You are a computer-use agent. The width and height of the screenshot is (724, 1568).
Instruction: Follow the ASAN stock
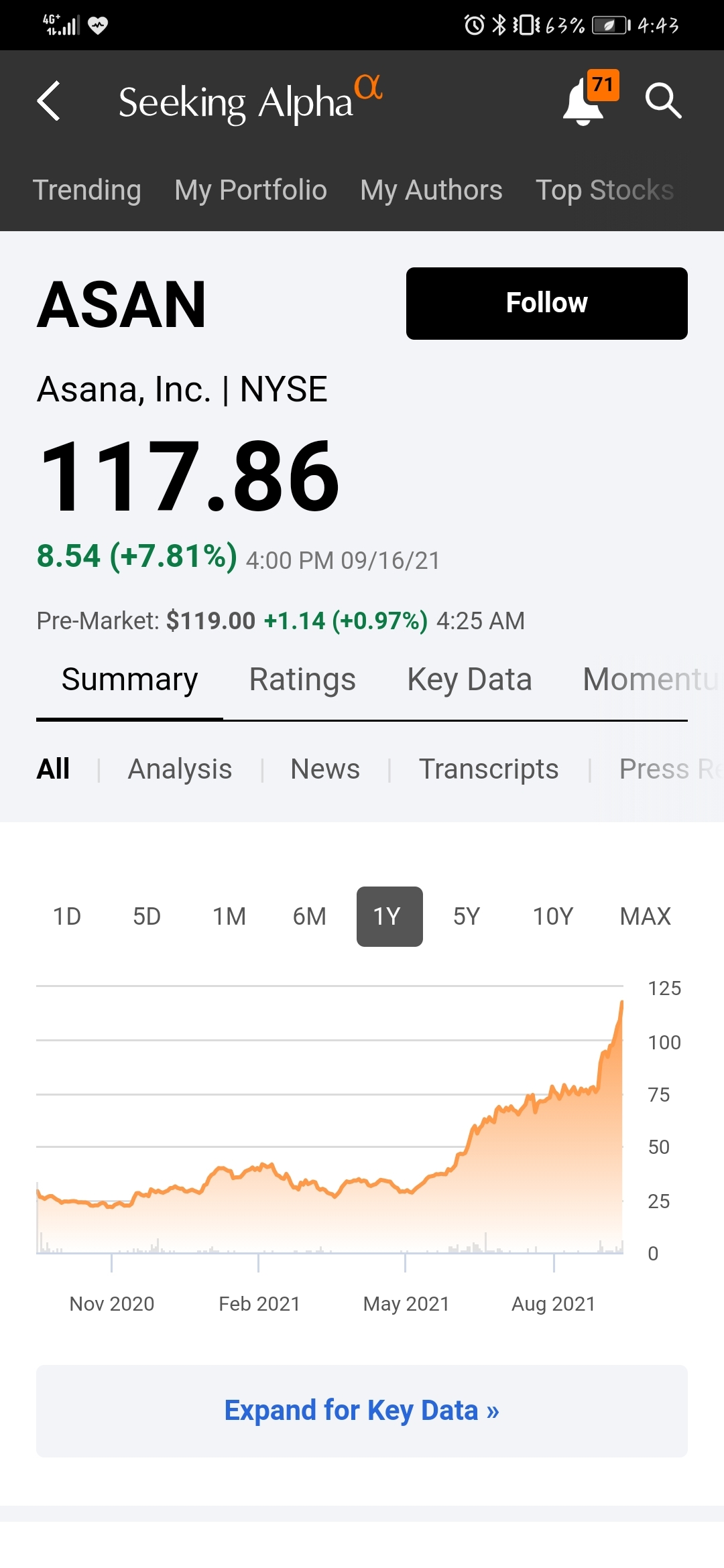click(546, 303)
